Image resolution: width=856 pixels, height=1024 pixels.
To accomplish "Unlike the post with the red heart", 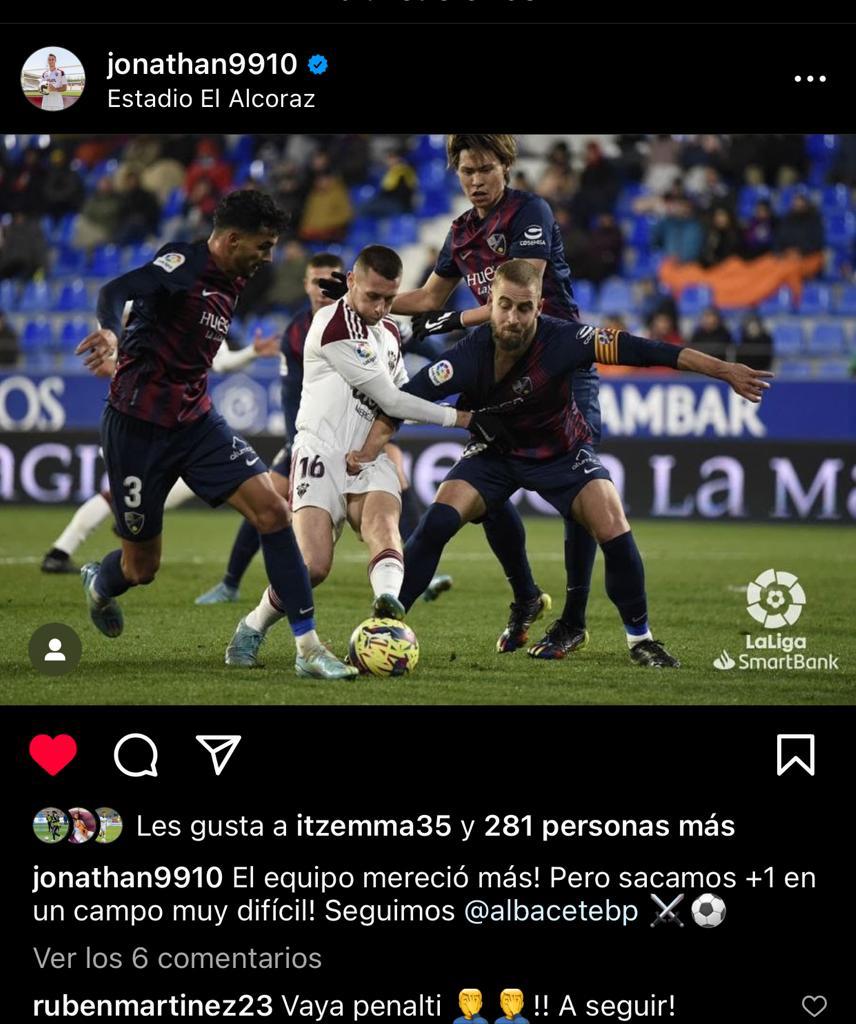I will tap(53, 755).
